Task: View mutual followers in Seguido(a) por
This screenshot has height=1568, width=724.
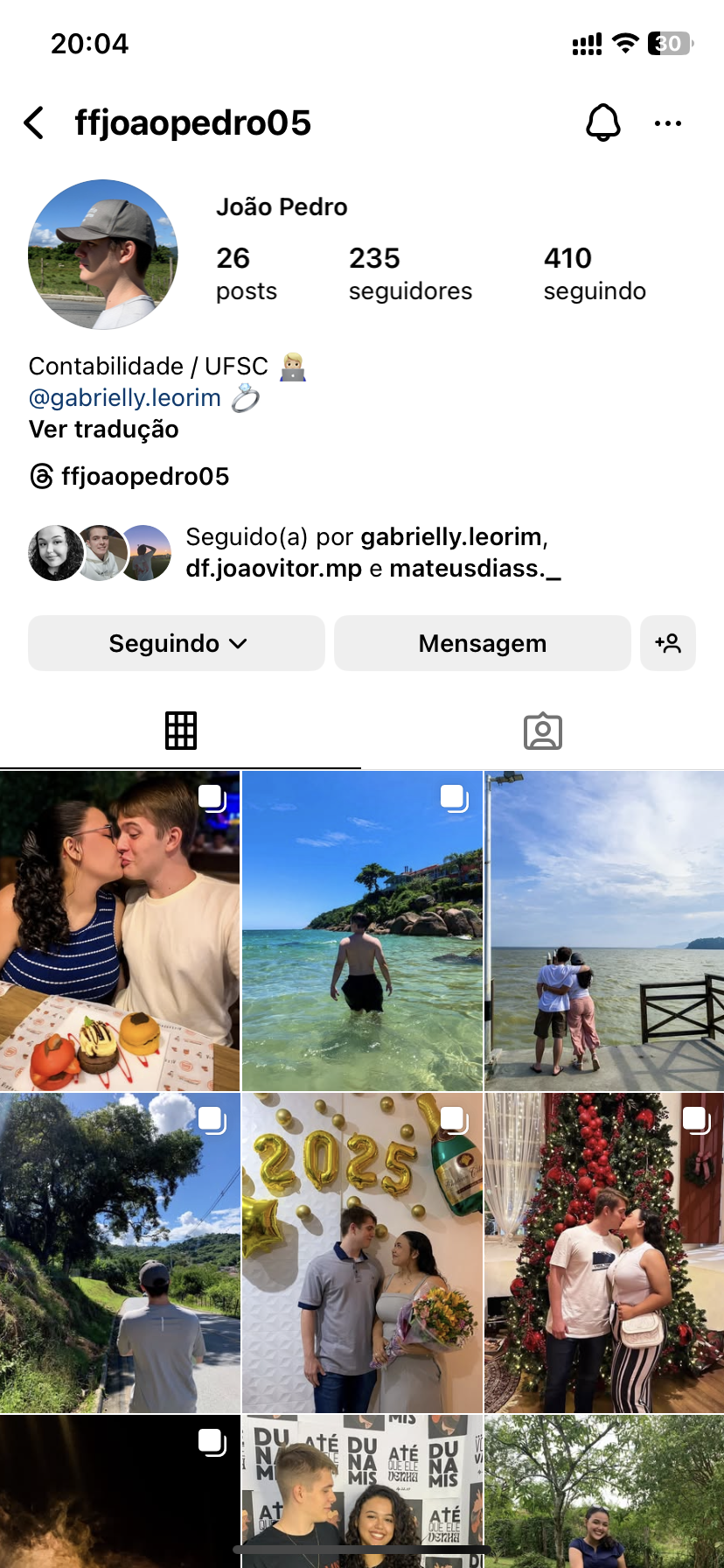Action: [367, 552]
